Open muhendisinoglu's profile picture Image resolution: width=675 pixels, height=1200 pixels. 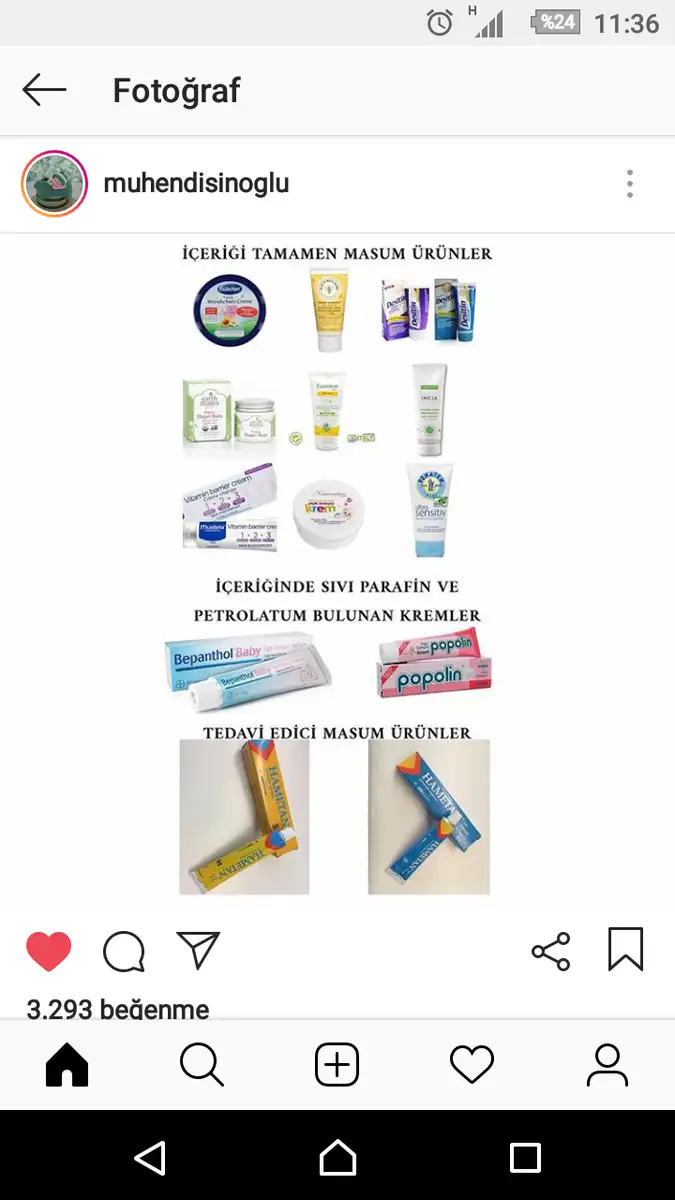coord(55,184)
